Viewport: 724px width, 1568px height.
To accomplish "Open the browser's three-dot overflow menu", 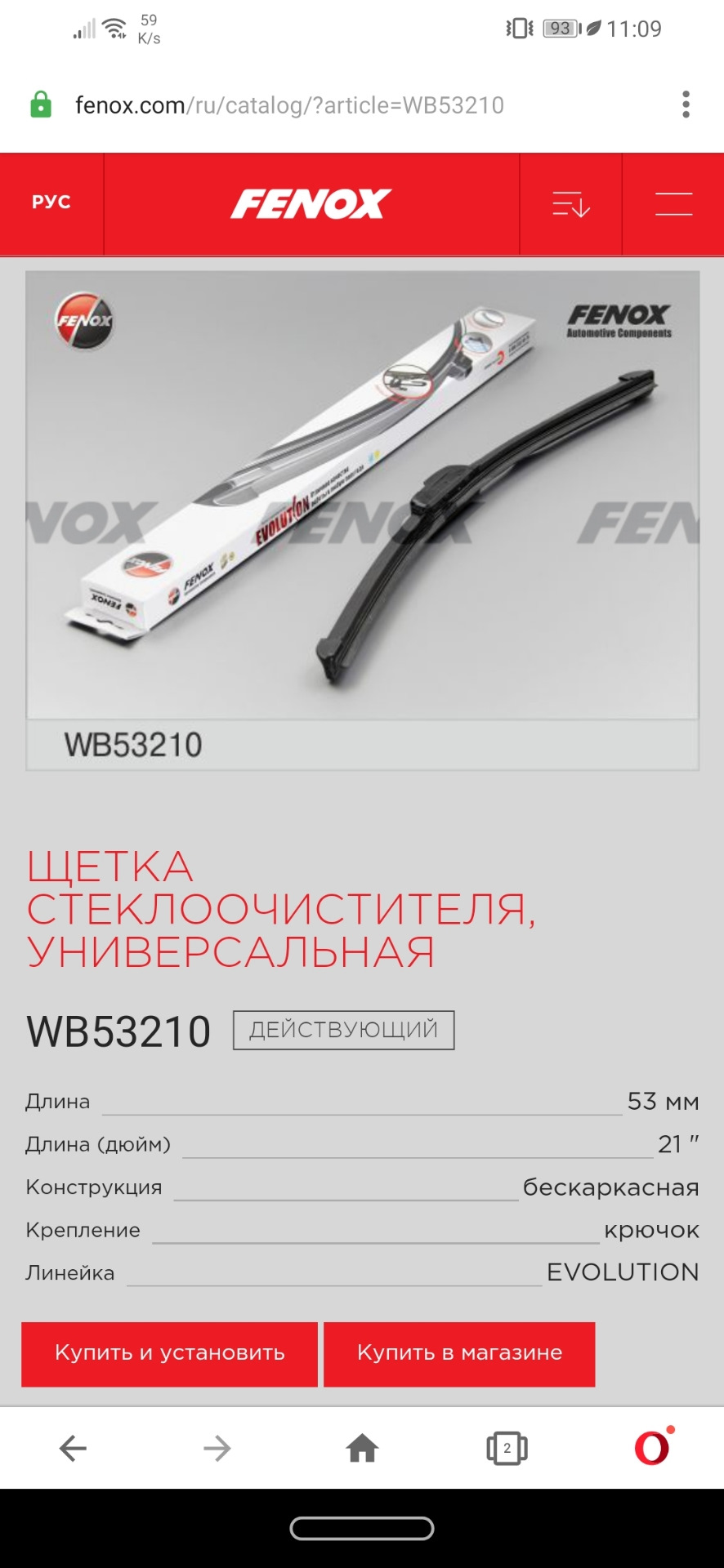I will click(686, 105).
